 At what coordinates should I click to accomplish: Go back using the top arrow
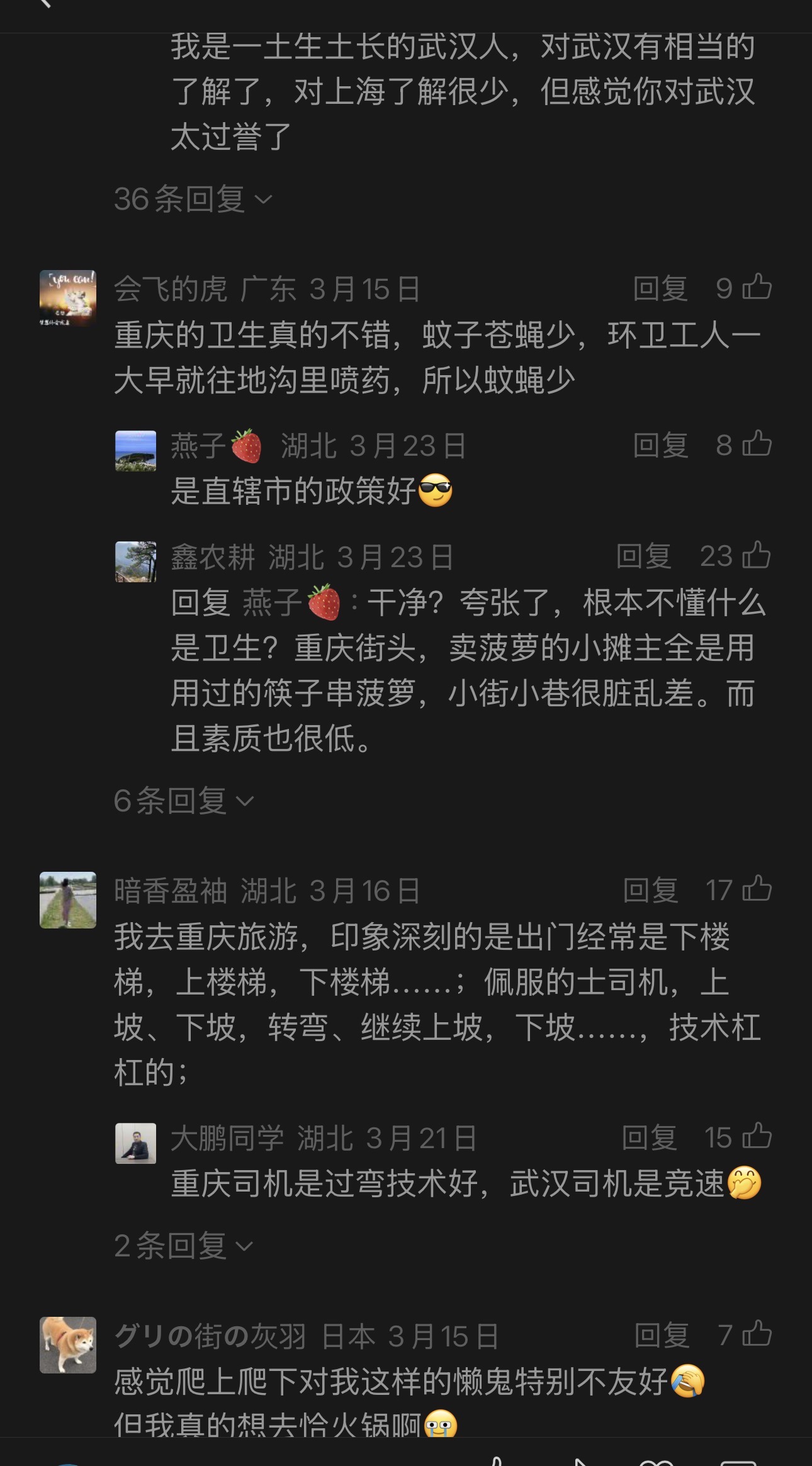[x=44, y=4]
